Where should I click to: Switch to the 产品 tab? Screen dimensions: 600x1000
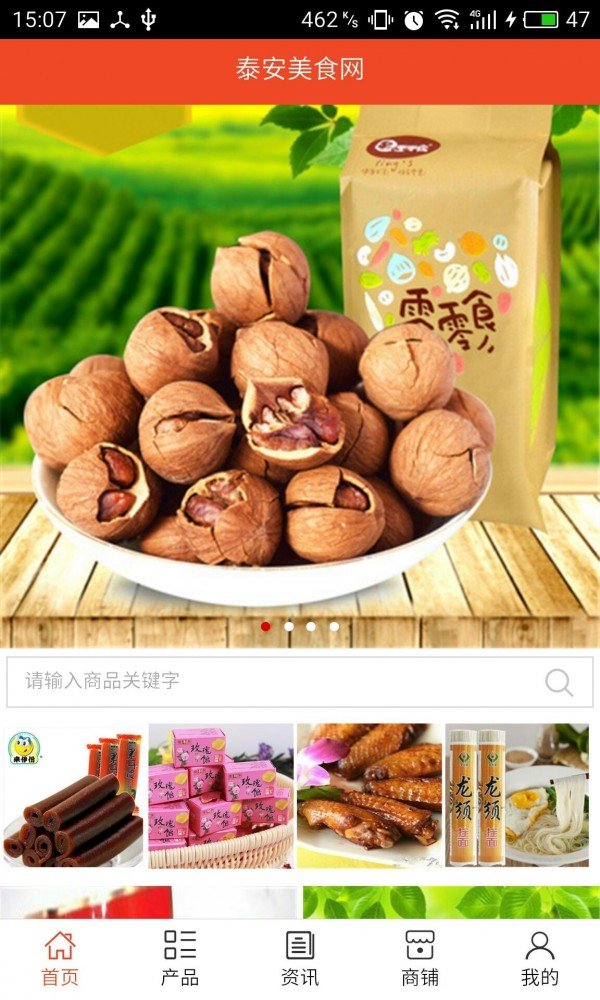[180, 957]
